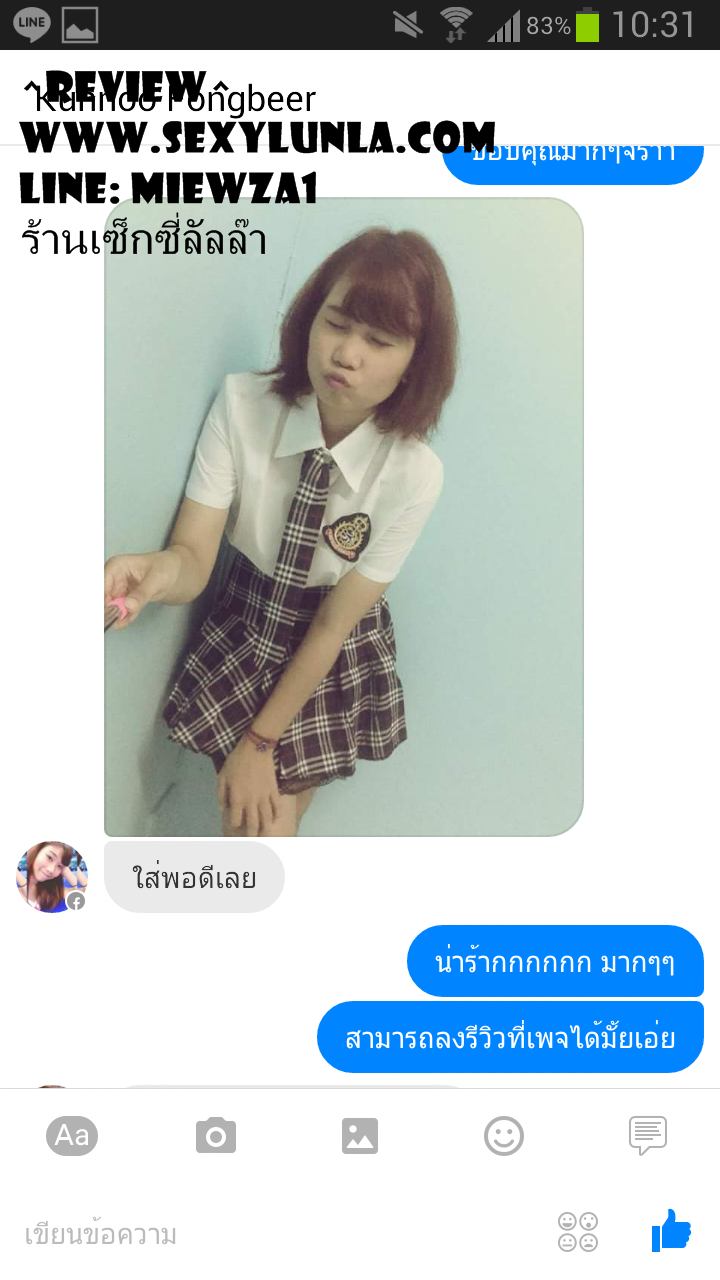Image resolution: width=720 pixels, height=1280 pixels.
Task: Open the sender's profile picture
Action: click(52, 877)
